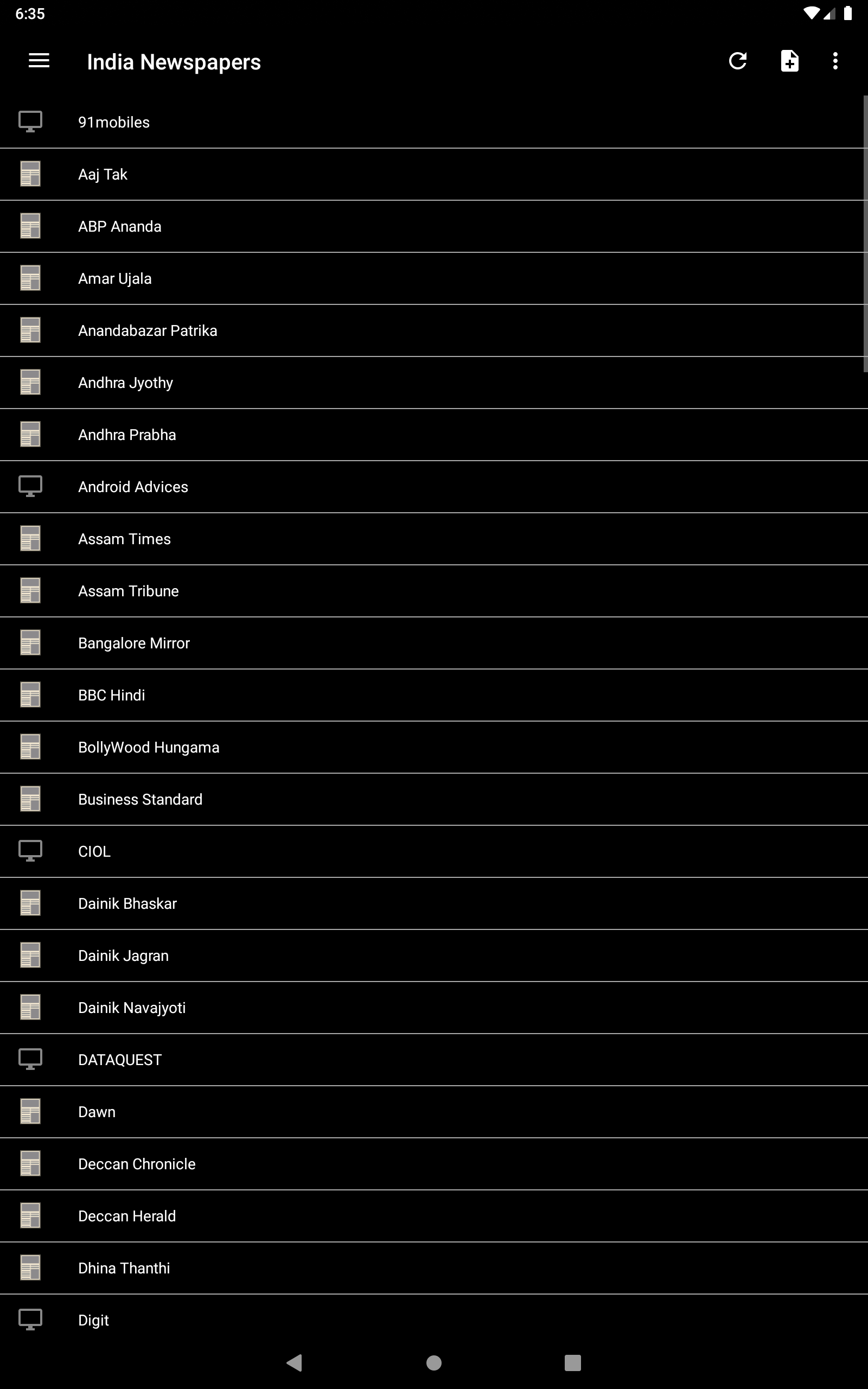Open Anandabazar Patrika
The height and width of the screenshot is (1389, 868).
(x=434, y=331)
